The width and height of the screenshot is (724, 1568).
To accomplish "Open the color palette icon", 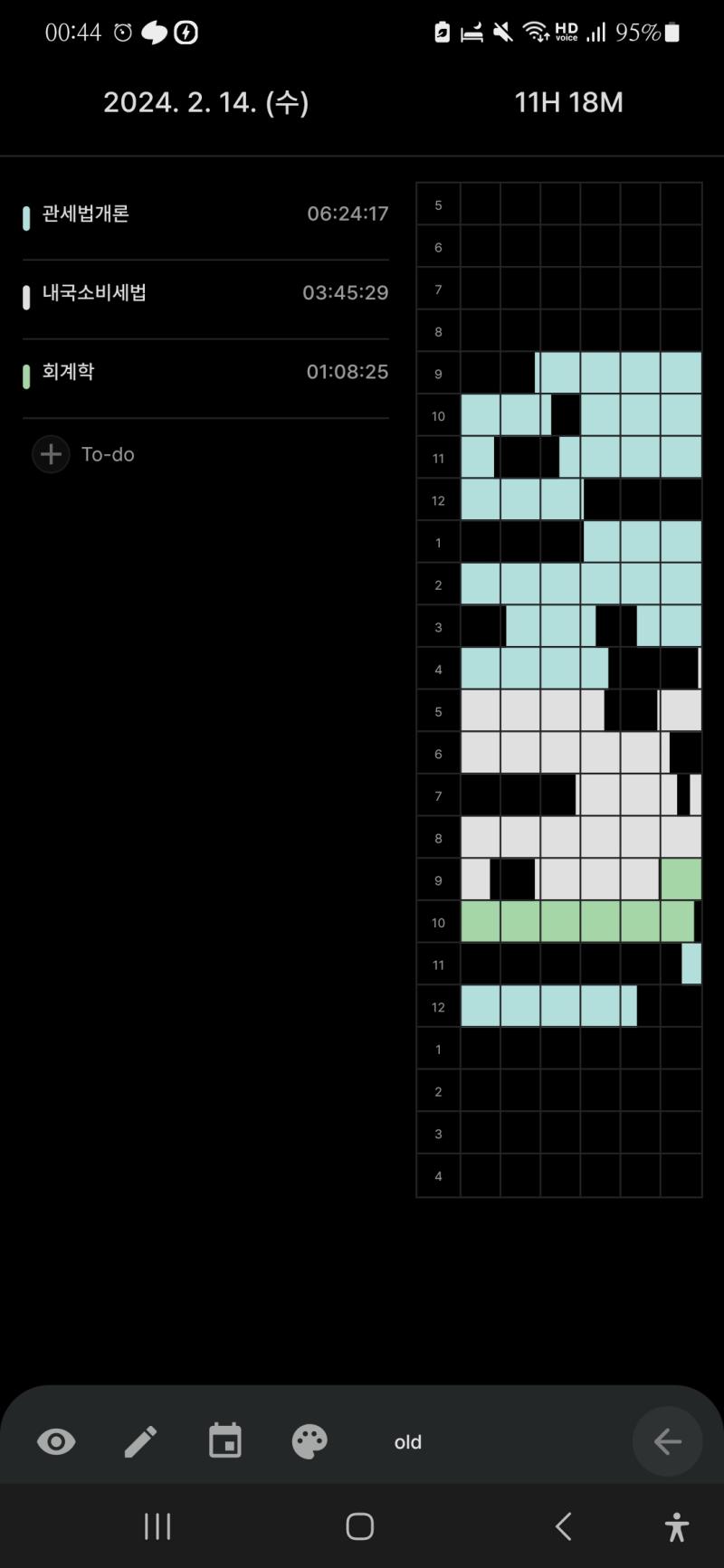I will [310, 1442].
